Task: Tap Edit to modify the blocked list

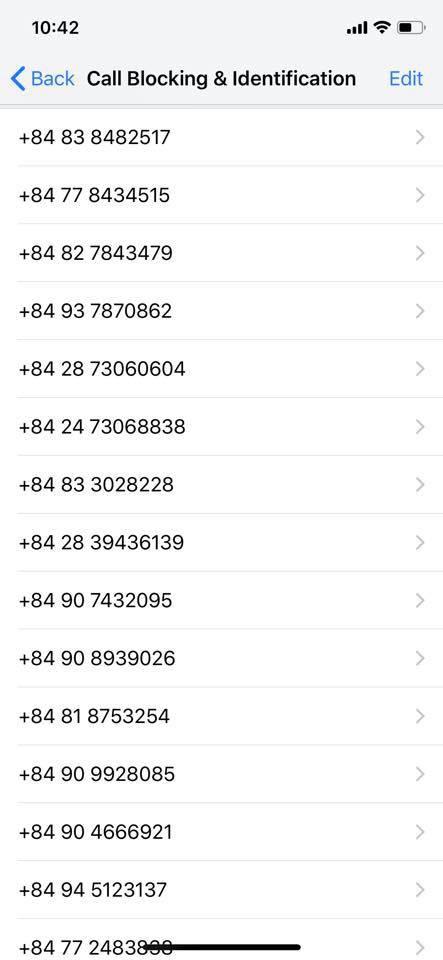Action: 406,78
